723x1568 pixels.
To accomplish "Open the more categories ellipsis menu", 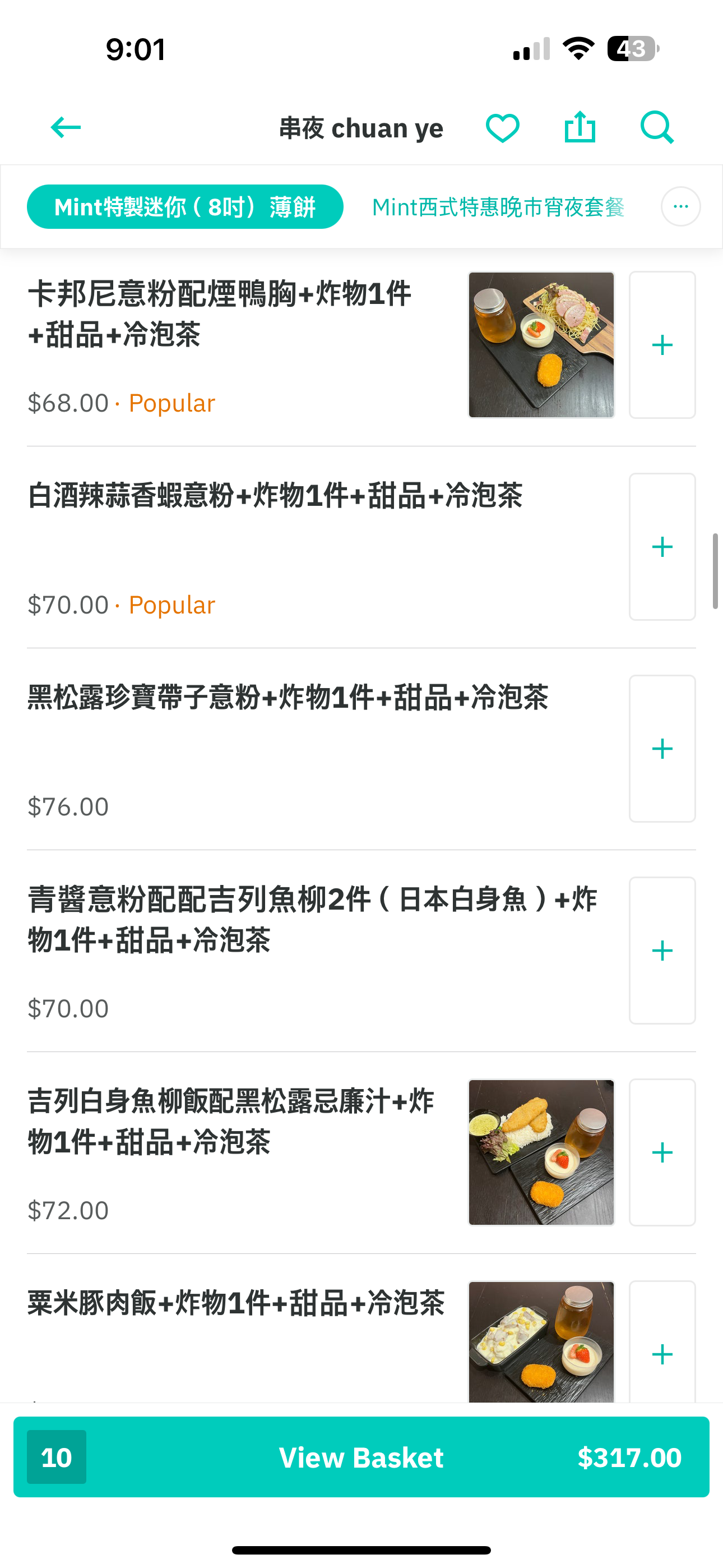I will pyautogui.click(x=680, y=206).
